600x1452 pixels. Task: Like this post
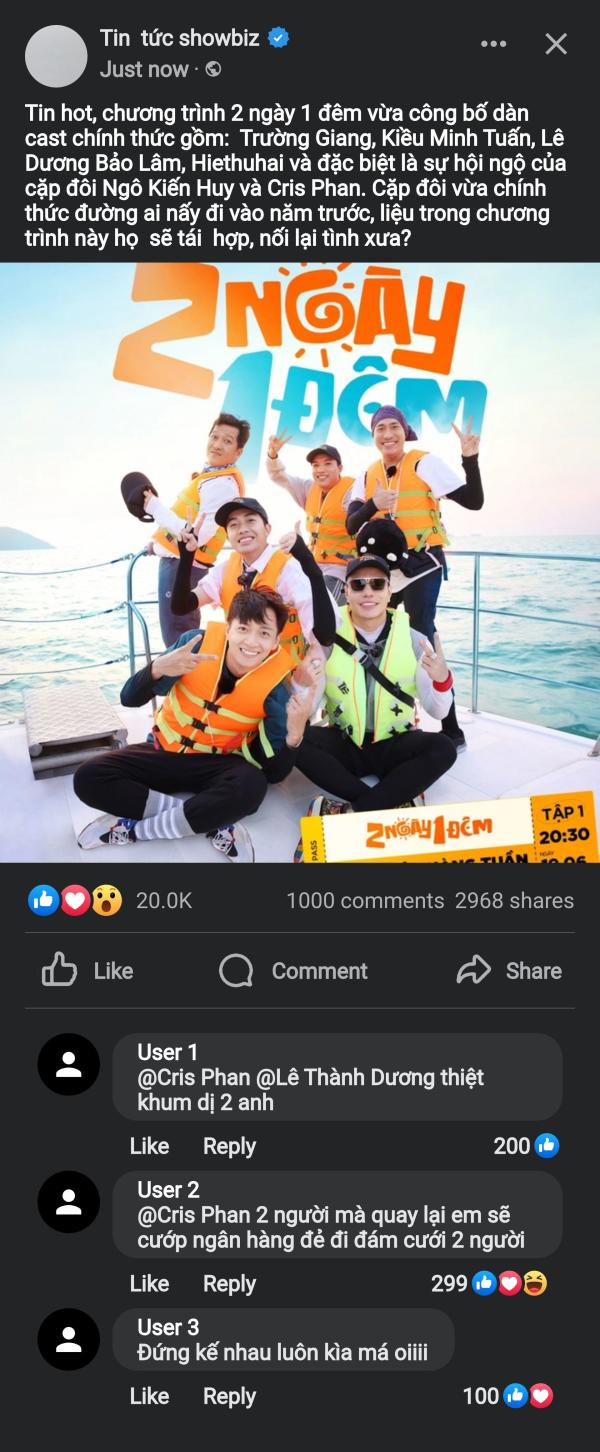88,970
